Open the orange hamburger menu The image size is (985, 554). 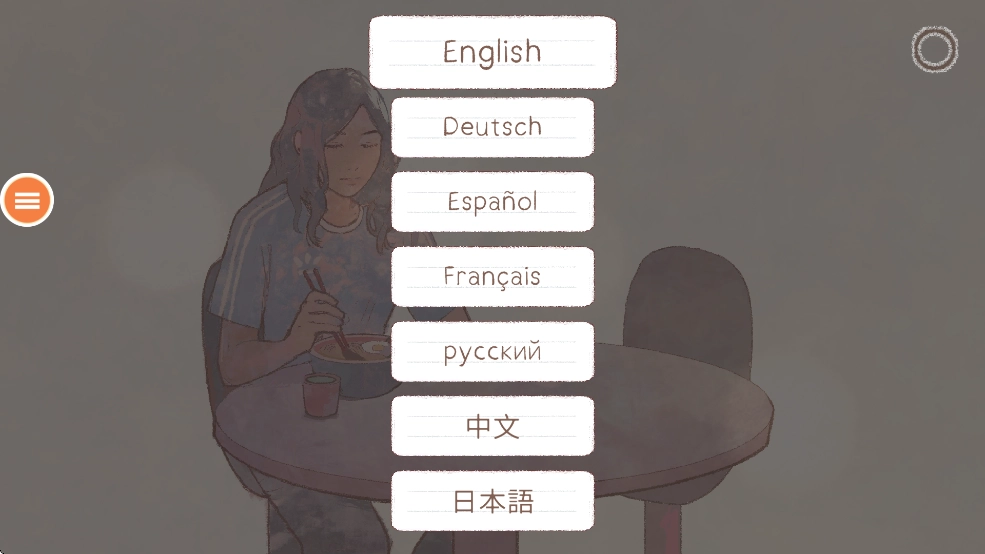(27, 200)
